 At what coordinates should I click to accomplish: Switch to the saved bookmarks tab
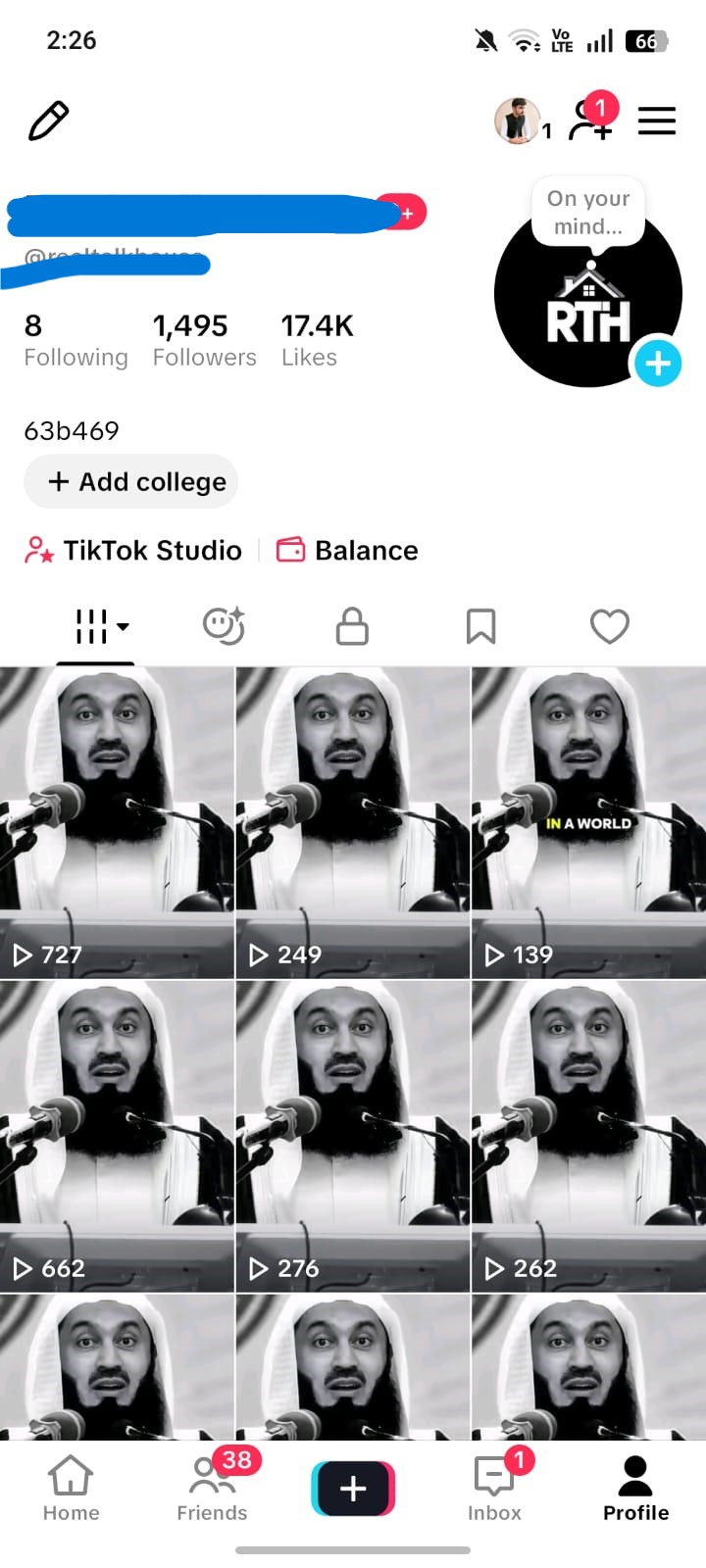[480, 626]
